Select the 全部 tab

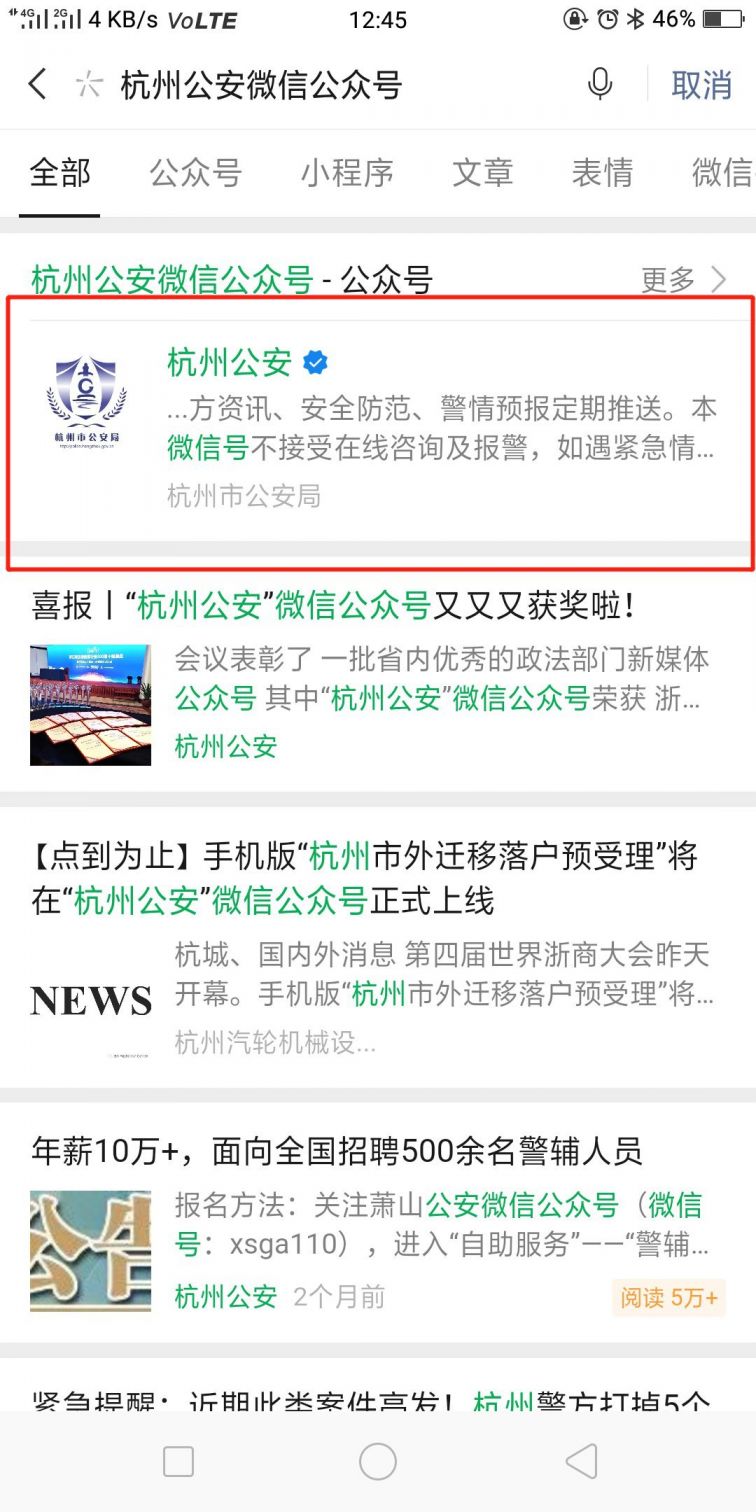coord(60,173)
